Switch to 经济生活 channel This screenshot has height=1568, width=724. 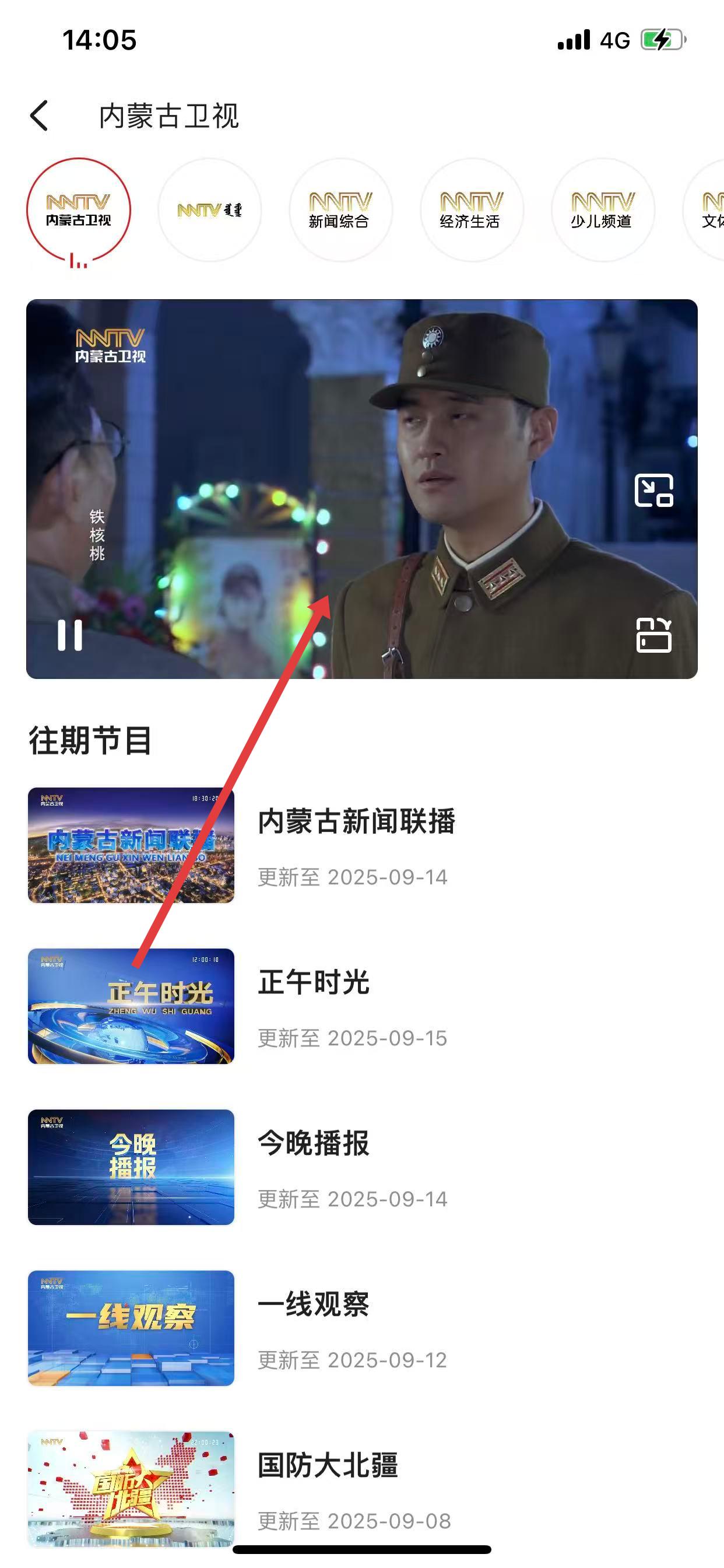pyautogui.click(x=472, y=210)
